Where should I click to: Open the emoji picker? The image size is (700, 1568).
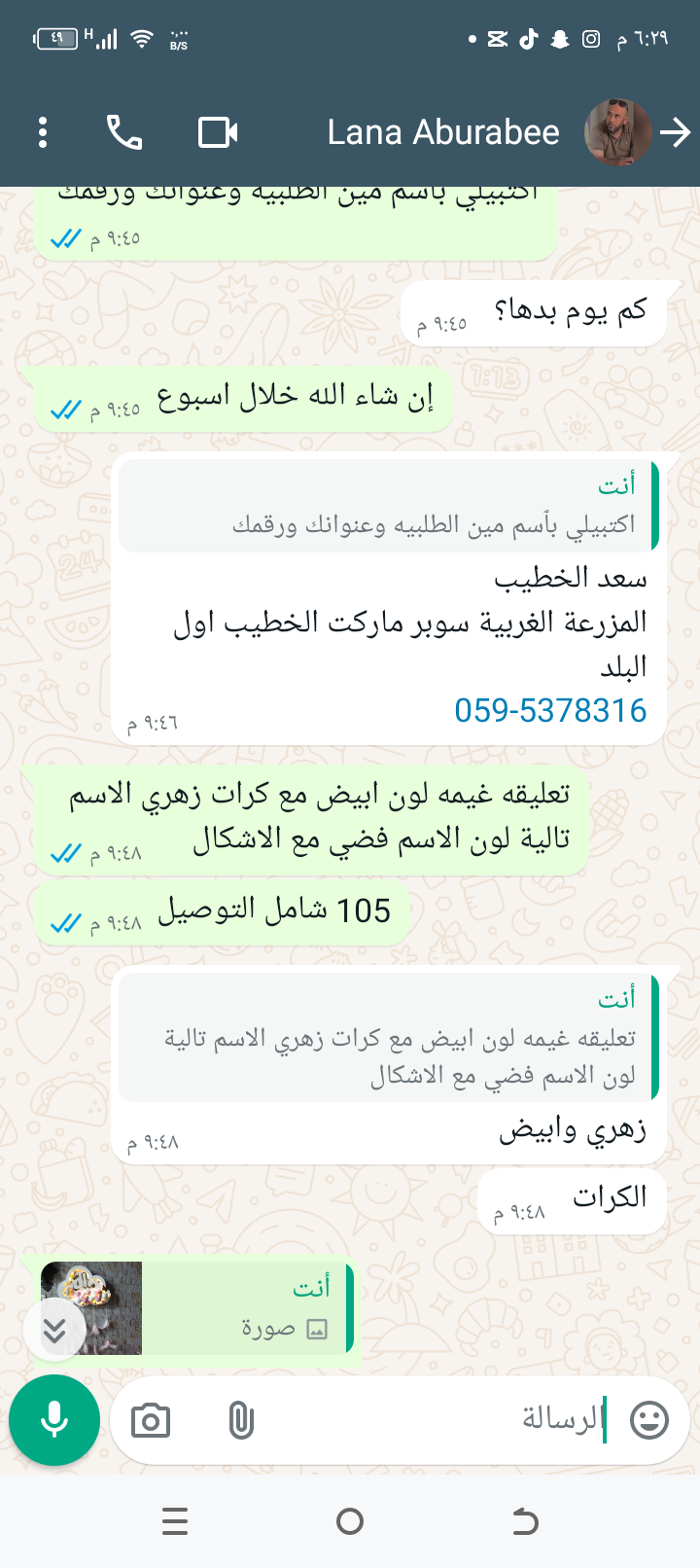tap(649, 1421)
